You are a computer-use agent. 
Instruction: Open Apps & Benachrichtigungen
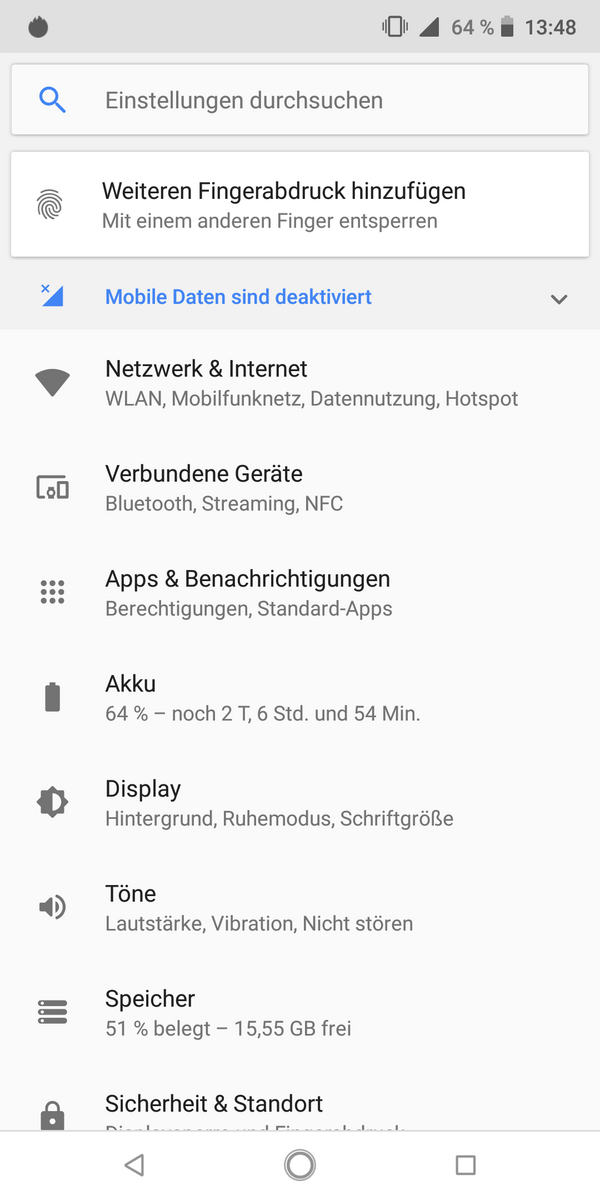click(300, 593)
